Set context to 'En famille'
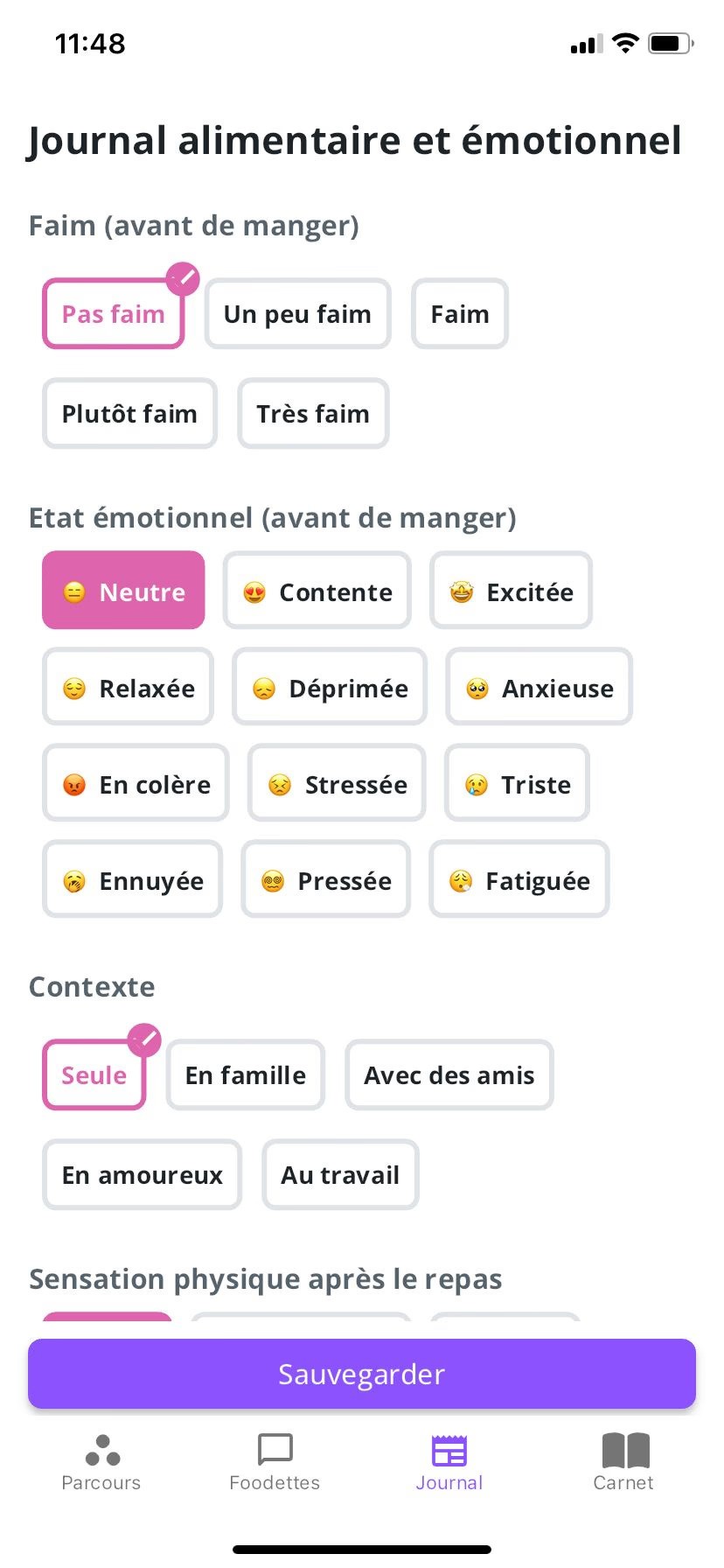The image size is (724, 1568). pyautogui.click(x=246, y=1075)
